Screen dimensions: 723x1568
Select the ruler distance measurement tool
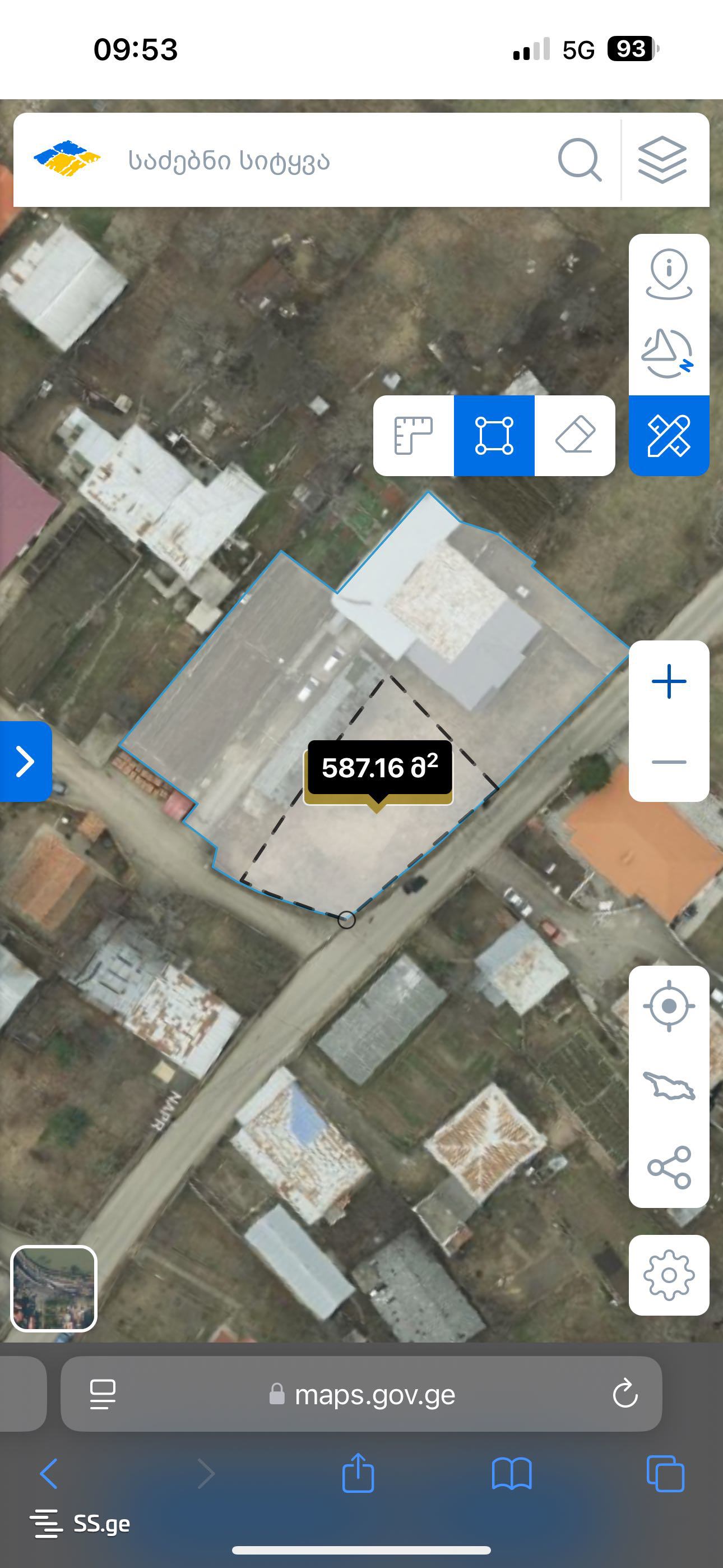tap(413, 436)
